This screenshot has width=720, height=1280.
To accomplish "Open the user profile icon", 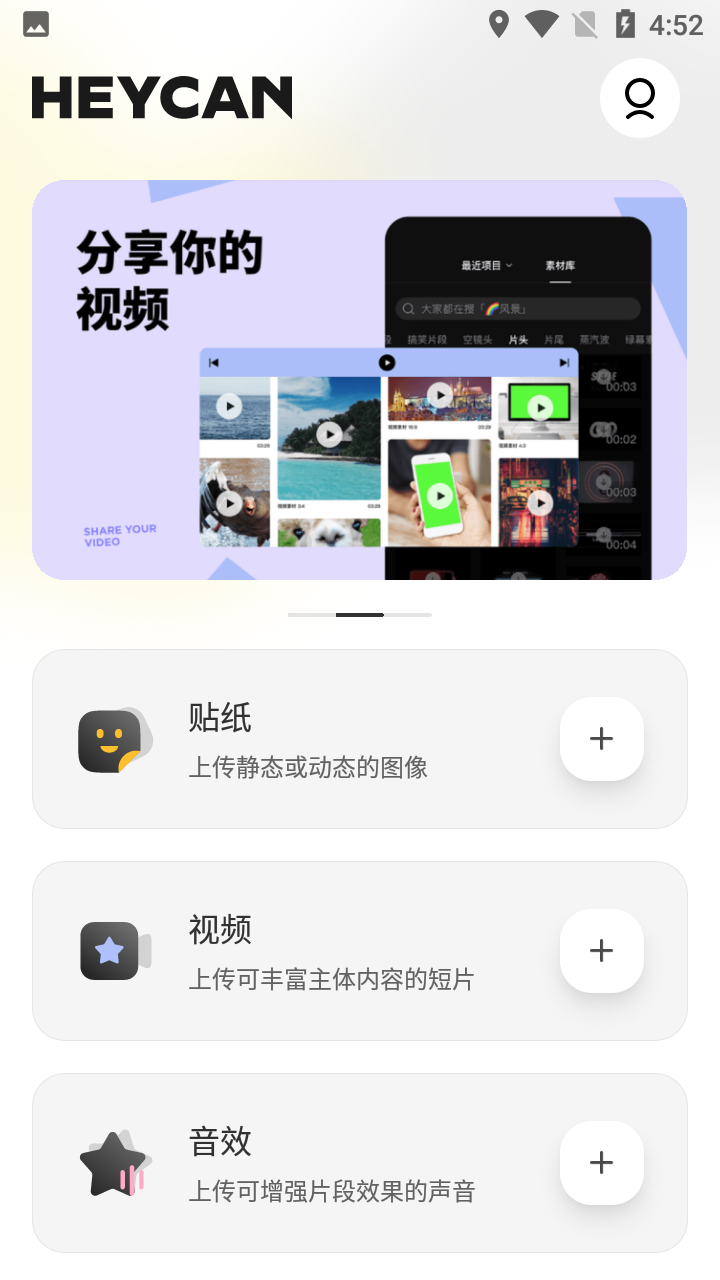I will point(639,98).
